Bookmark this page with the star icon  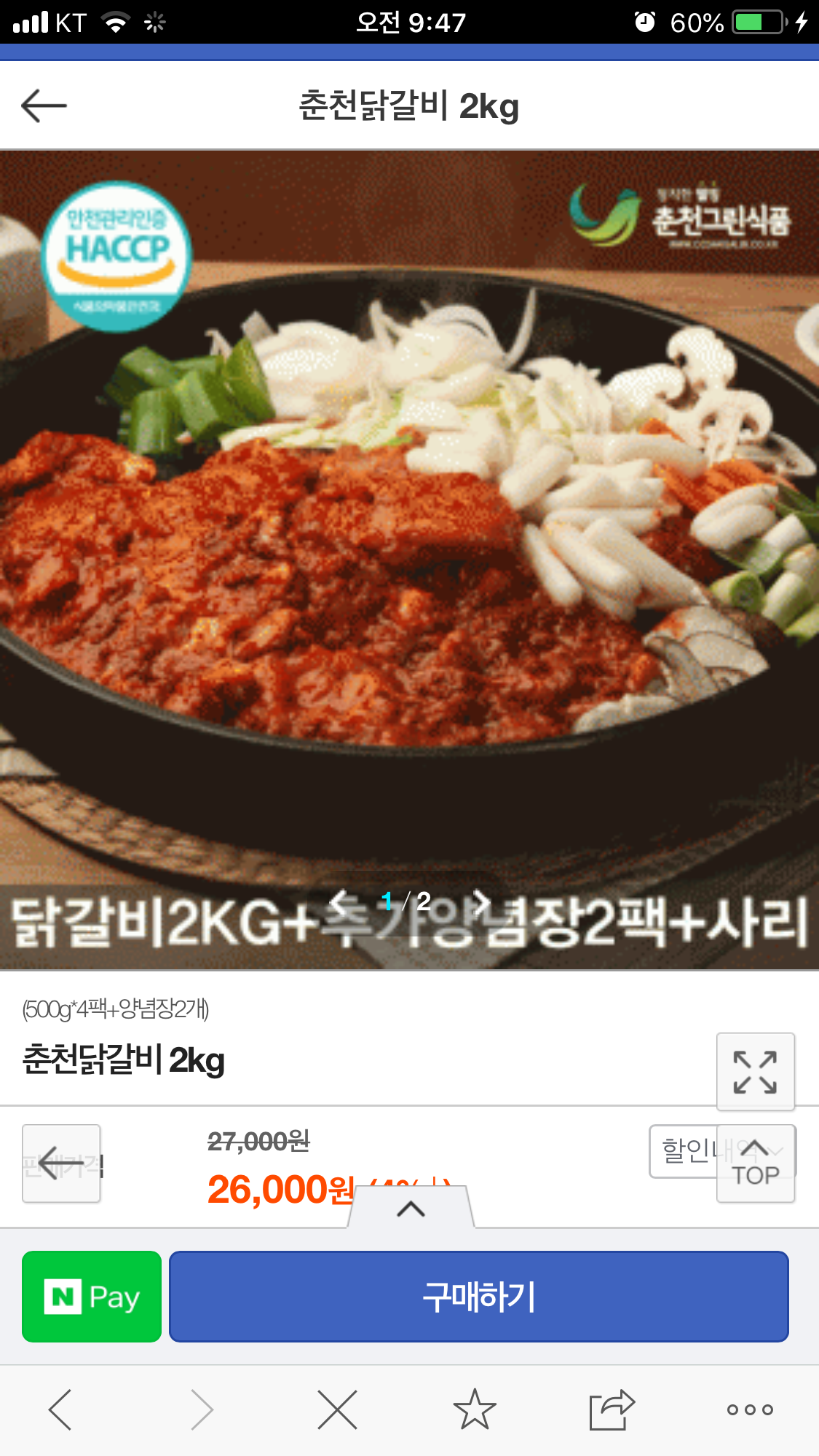(x=475, y=1409)
